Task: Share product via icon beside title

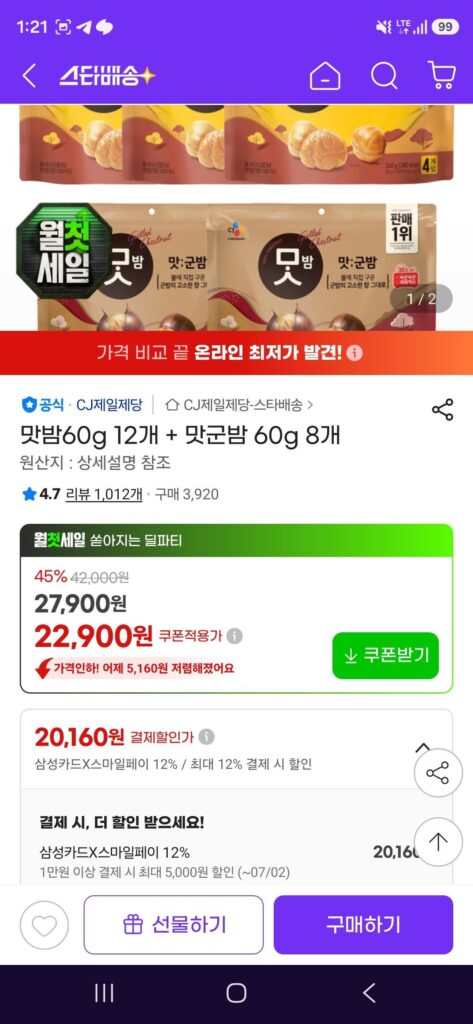Action: (442, 410)
